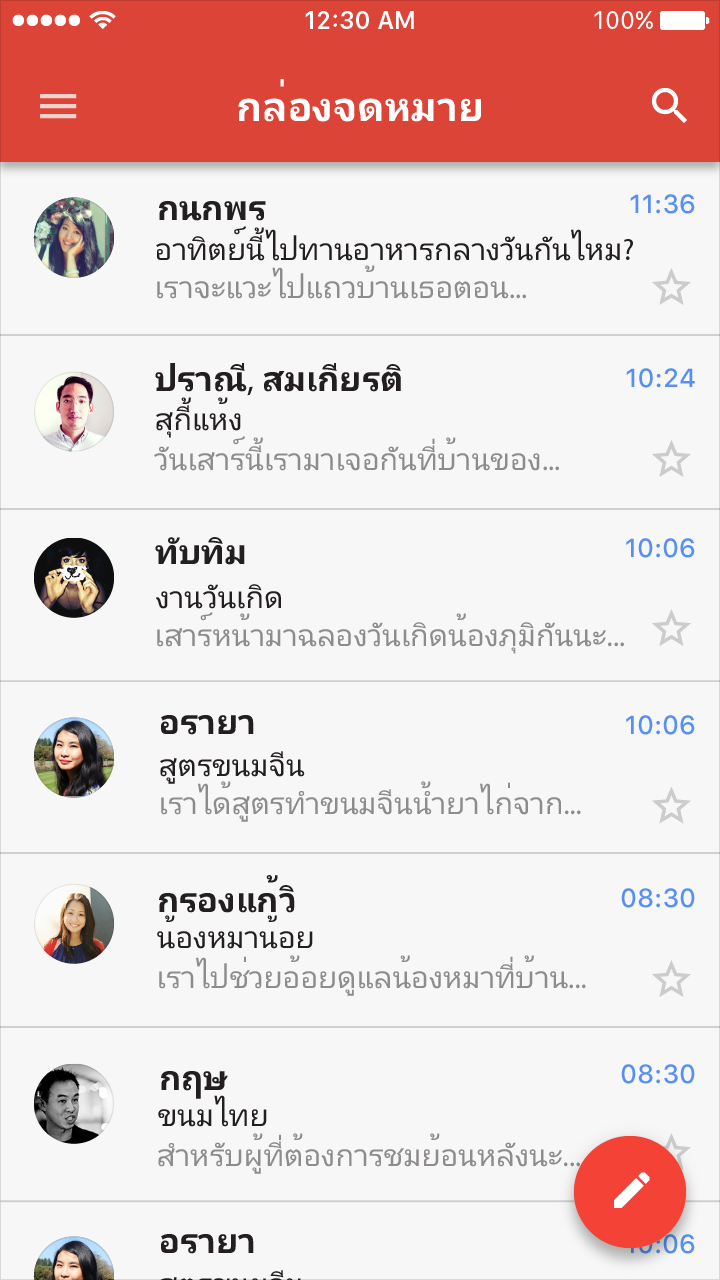Open the email from กนกพร
This screenshot has width=720, height=1280.
coord(360,249)
